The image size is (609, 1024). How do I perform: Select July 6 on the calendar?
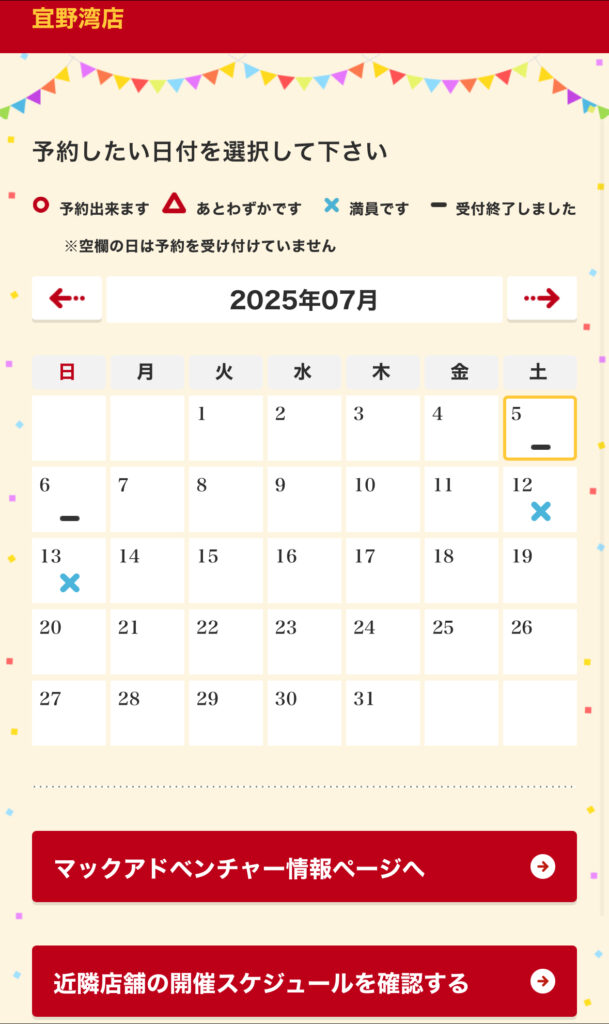point(68,499)
